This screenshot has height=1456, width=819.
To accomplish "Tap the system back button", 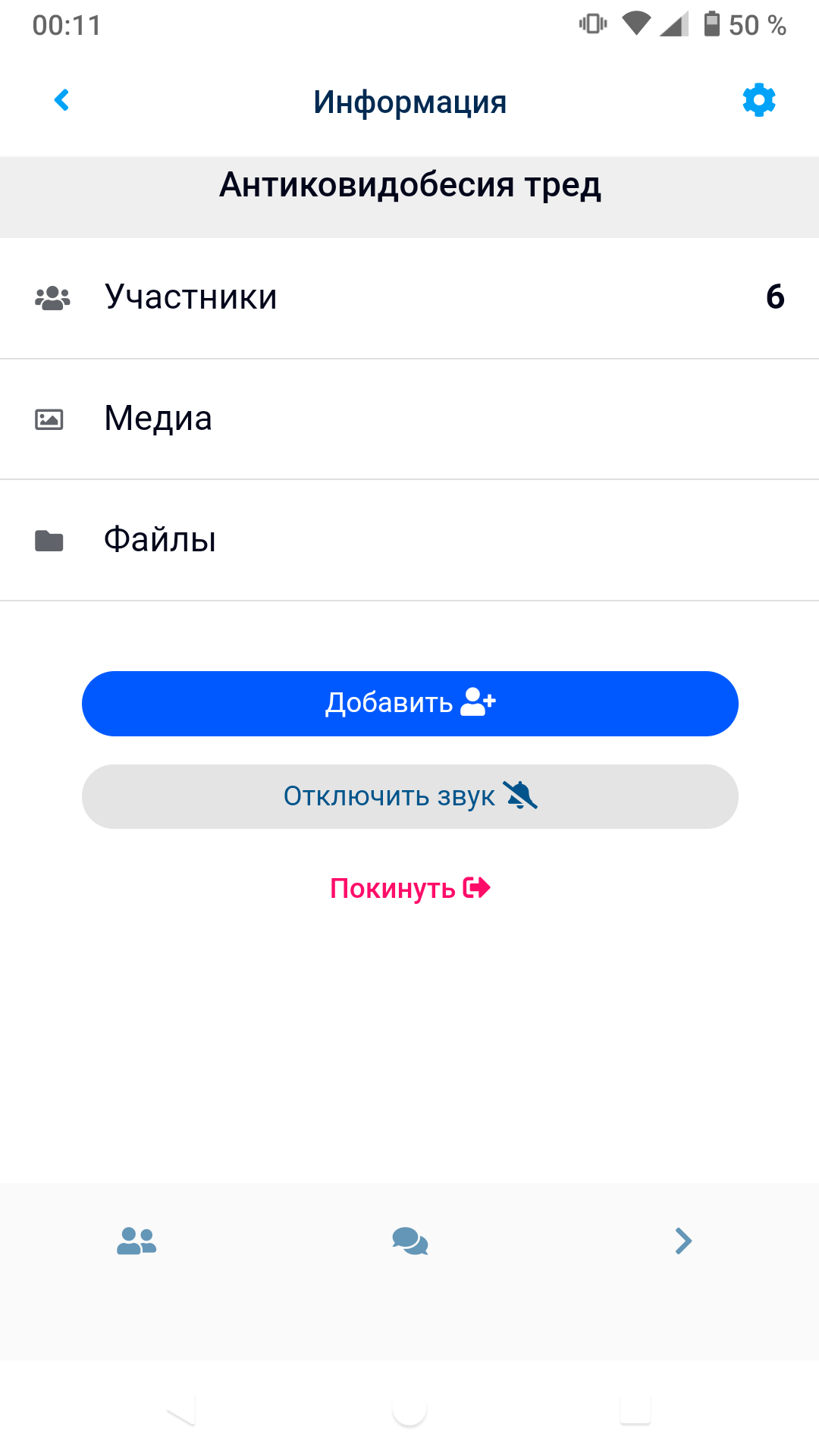I will click(181, 1410).
